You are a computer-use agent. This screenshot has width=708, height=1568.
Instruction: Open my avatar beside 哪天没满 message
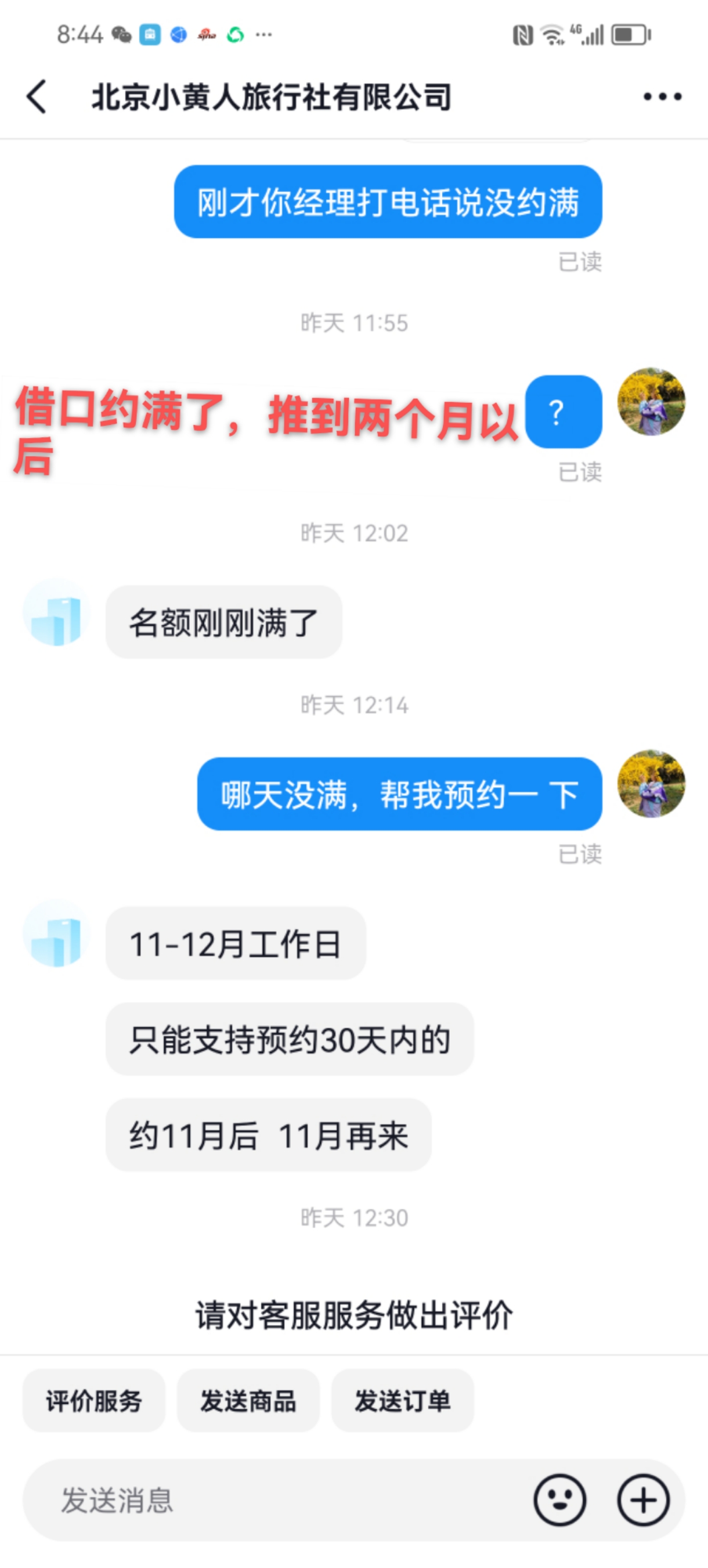[x=651, y=783]
